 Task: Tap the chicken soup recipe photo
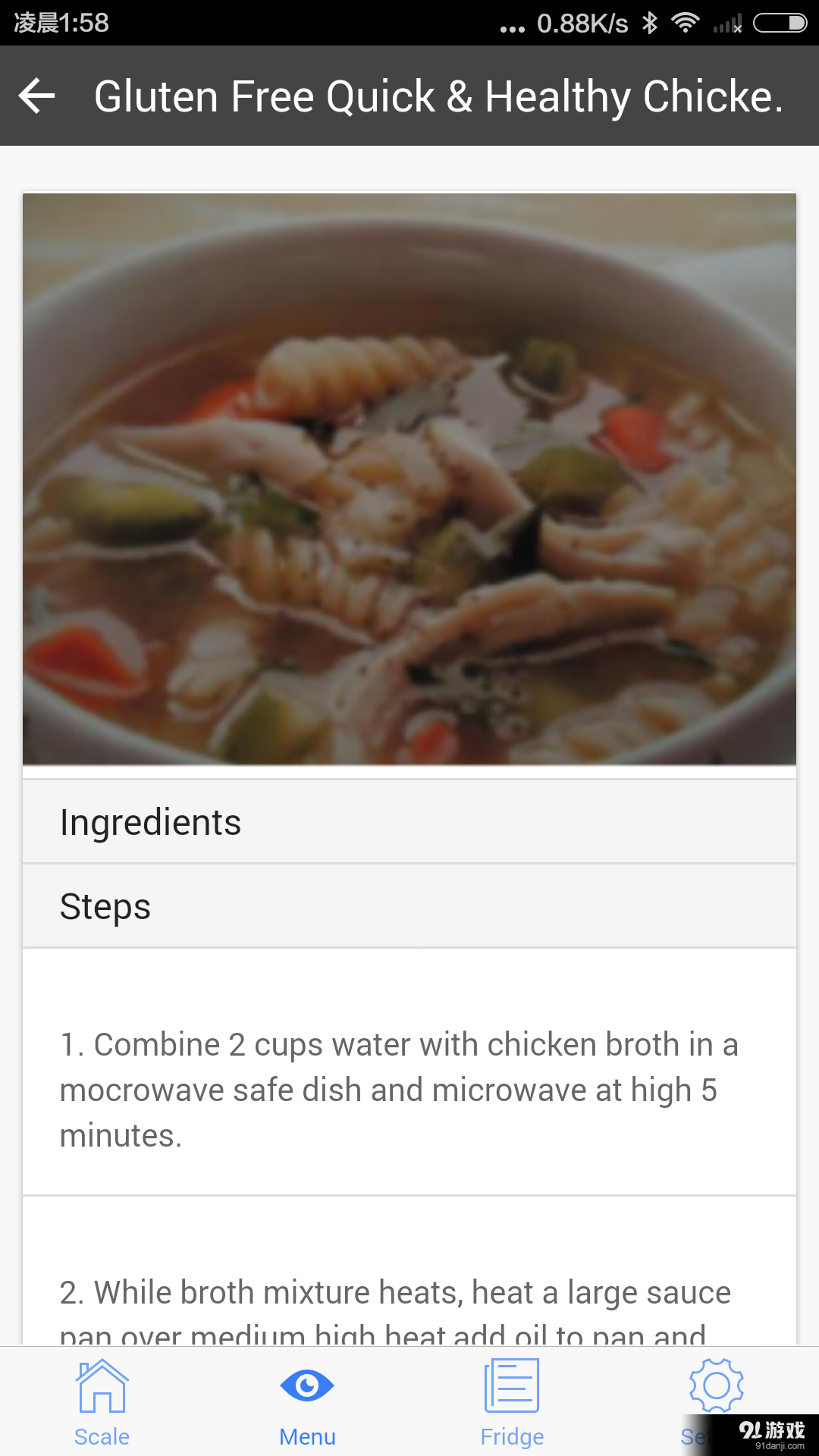409,478
